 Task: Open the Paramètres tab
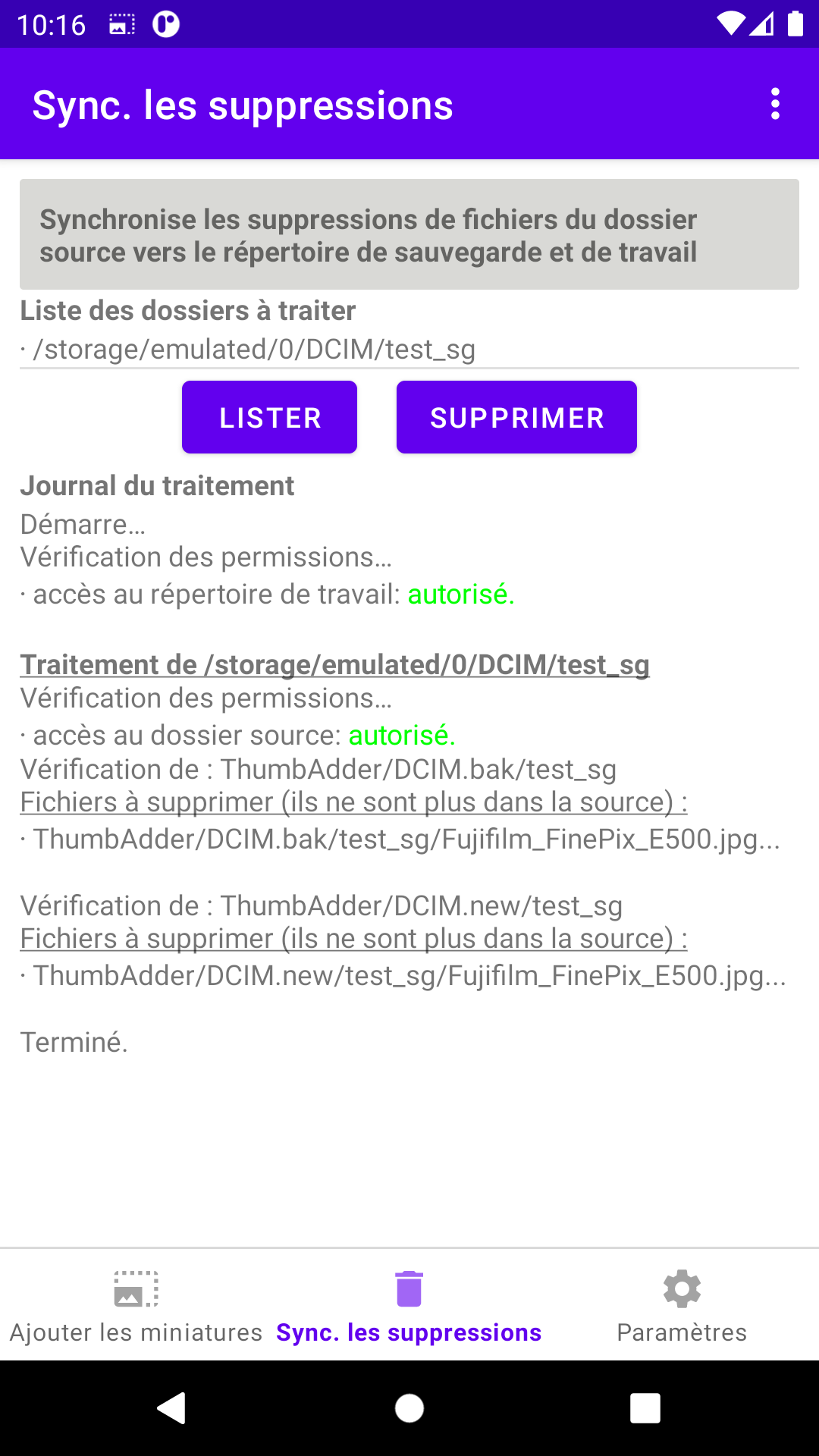(682, 1306)
